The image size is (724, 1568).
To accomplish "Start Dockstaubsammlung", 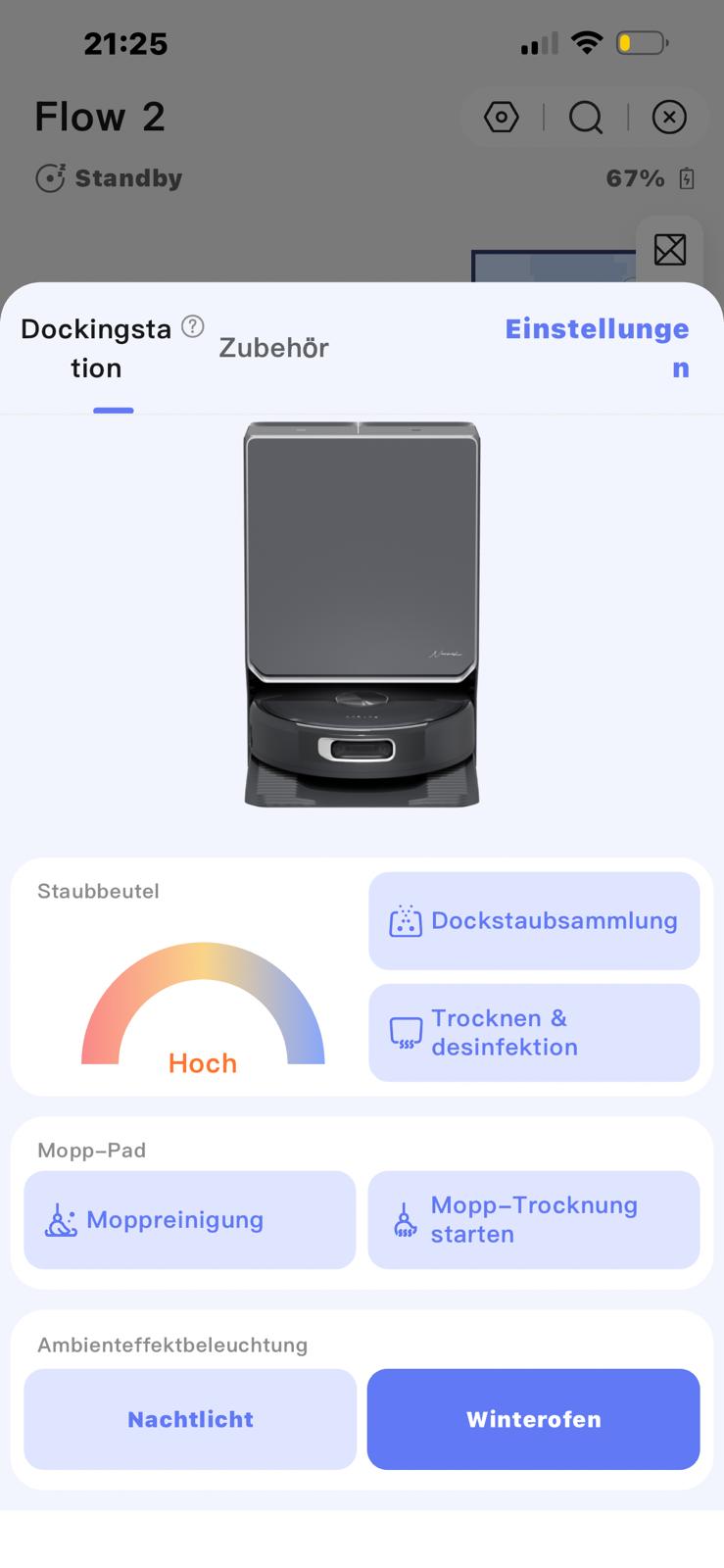I will click(x=534, y=921).
